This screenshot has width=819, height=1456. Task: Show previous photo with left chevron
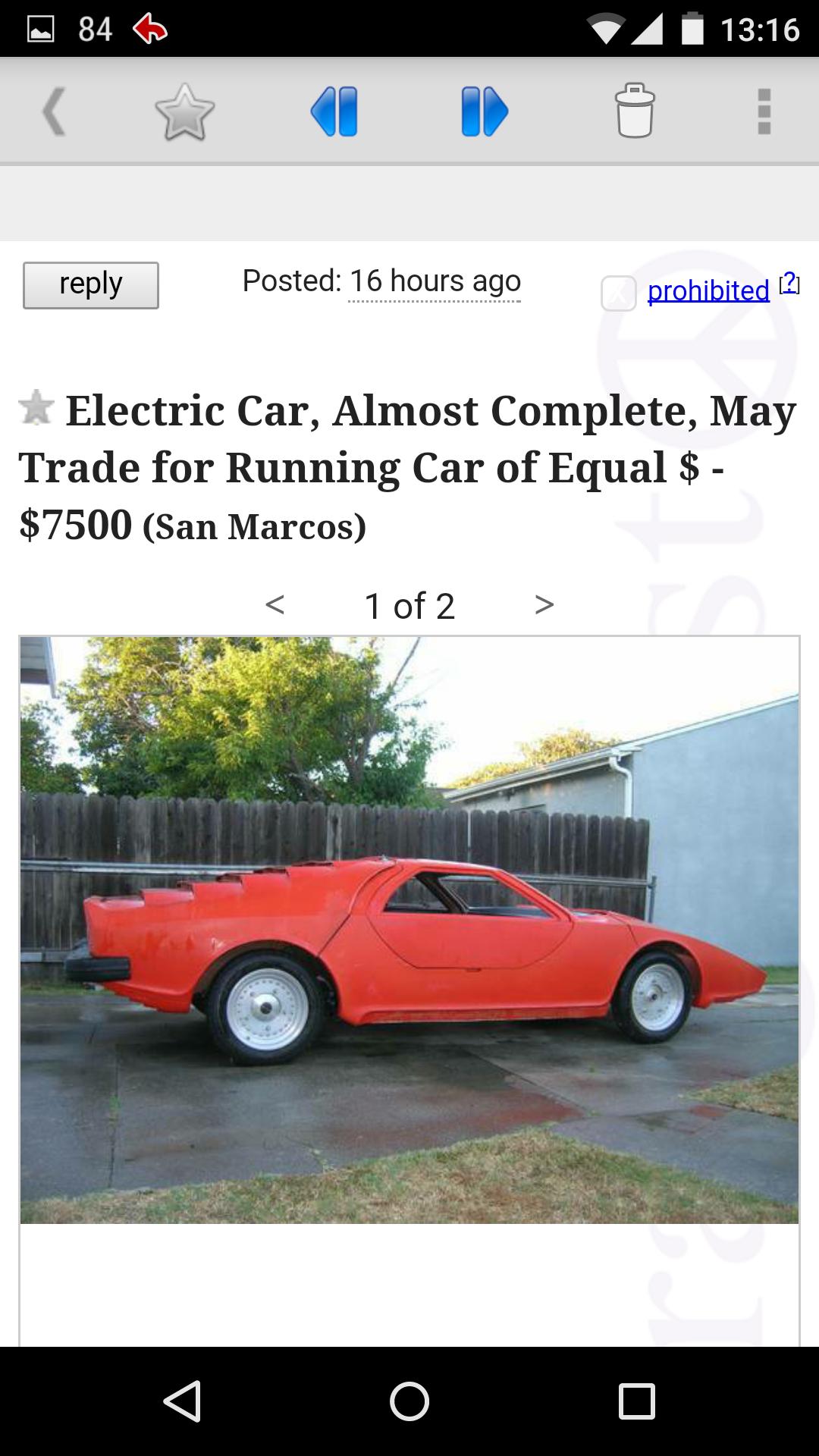click(x=276, y=604)
